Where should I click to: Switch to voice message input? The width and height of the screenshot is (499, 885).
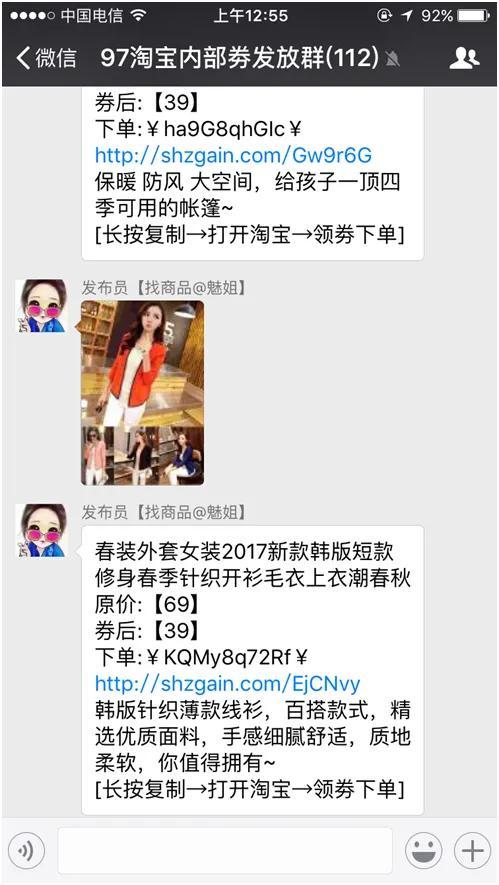click(x=26, y=851)
